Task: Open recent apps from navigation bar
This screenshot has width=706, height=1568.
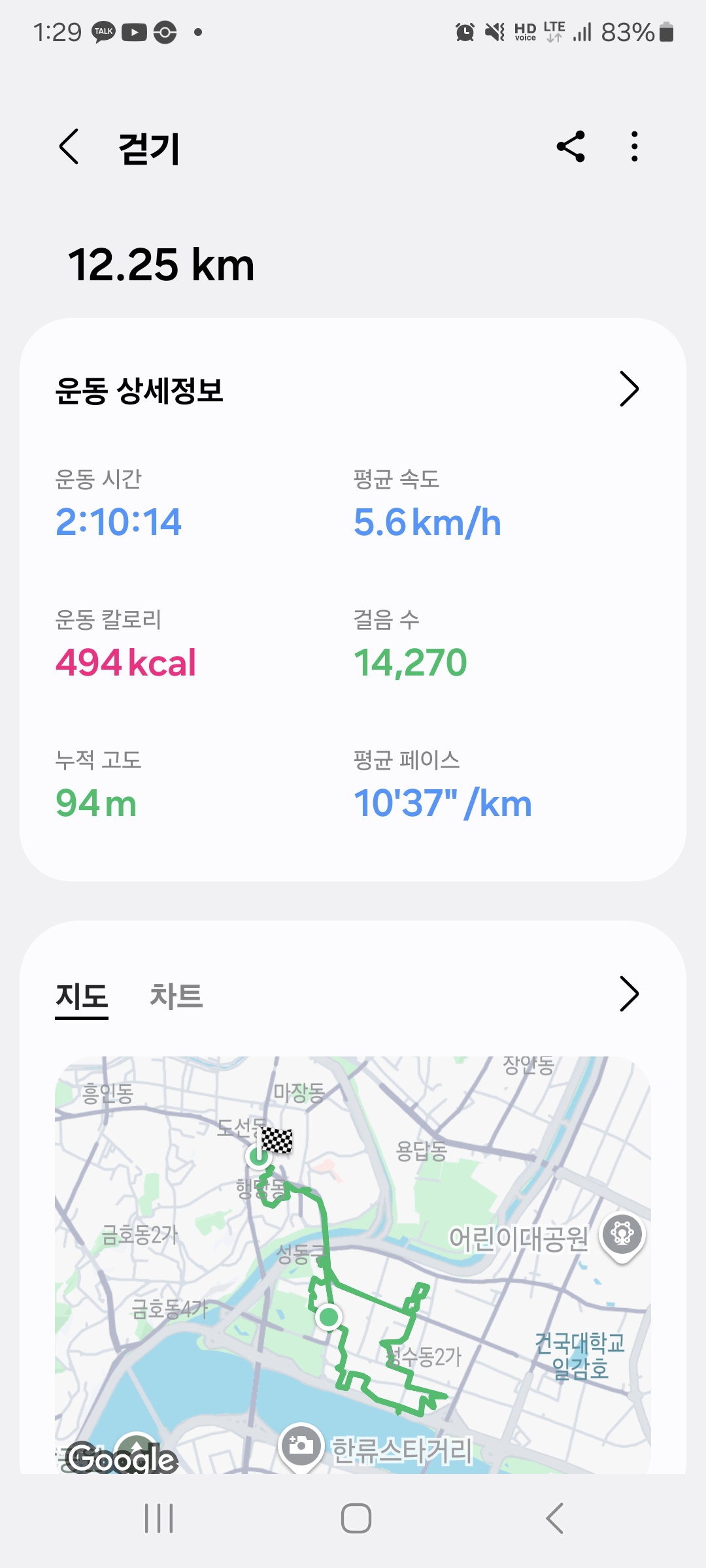Action: pos(159,1518)
